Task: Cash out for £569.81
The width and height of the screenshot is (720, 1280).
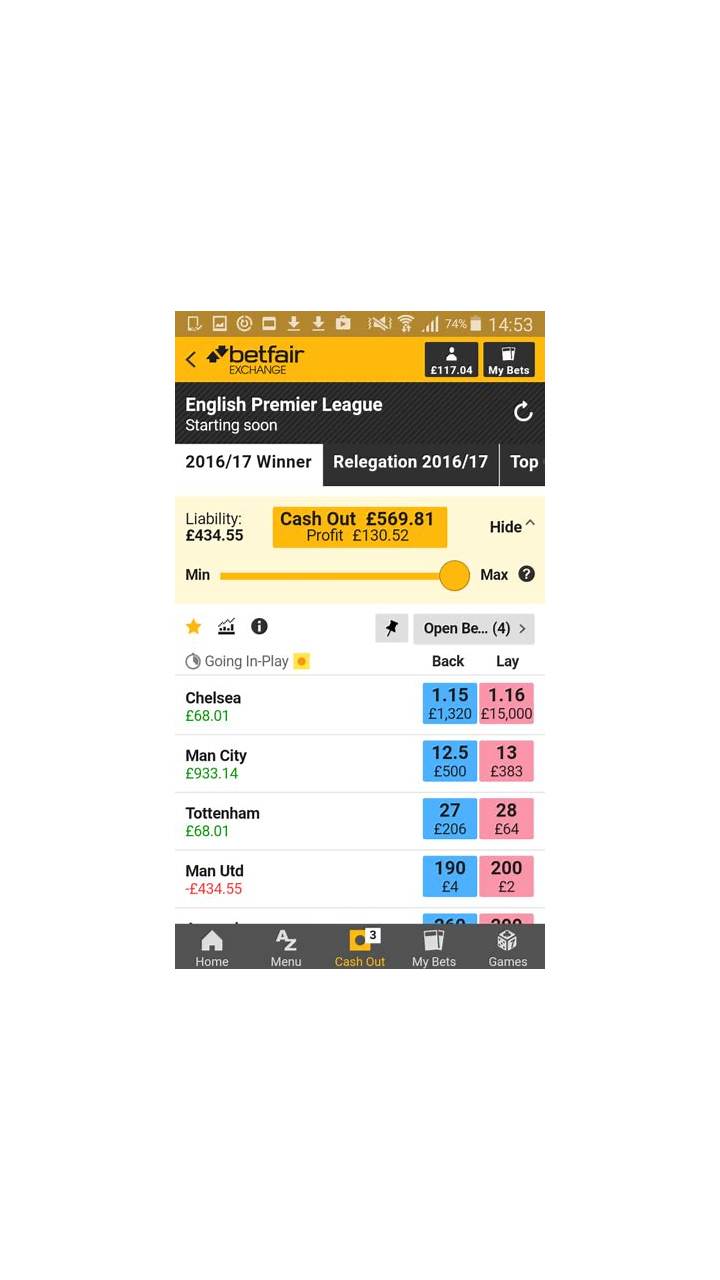Action: click(360, 527)
